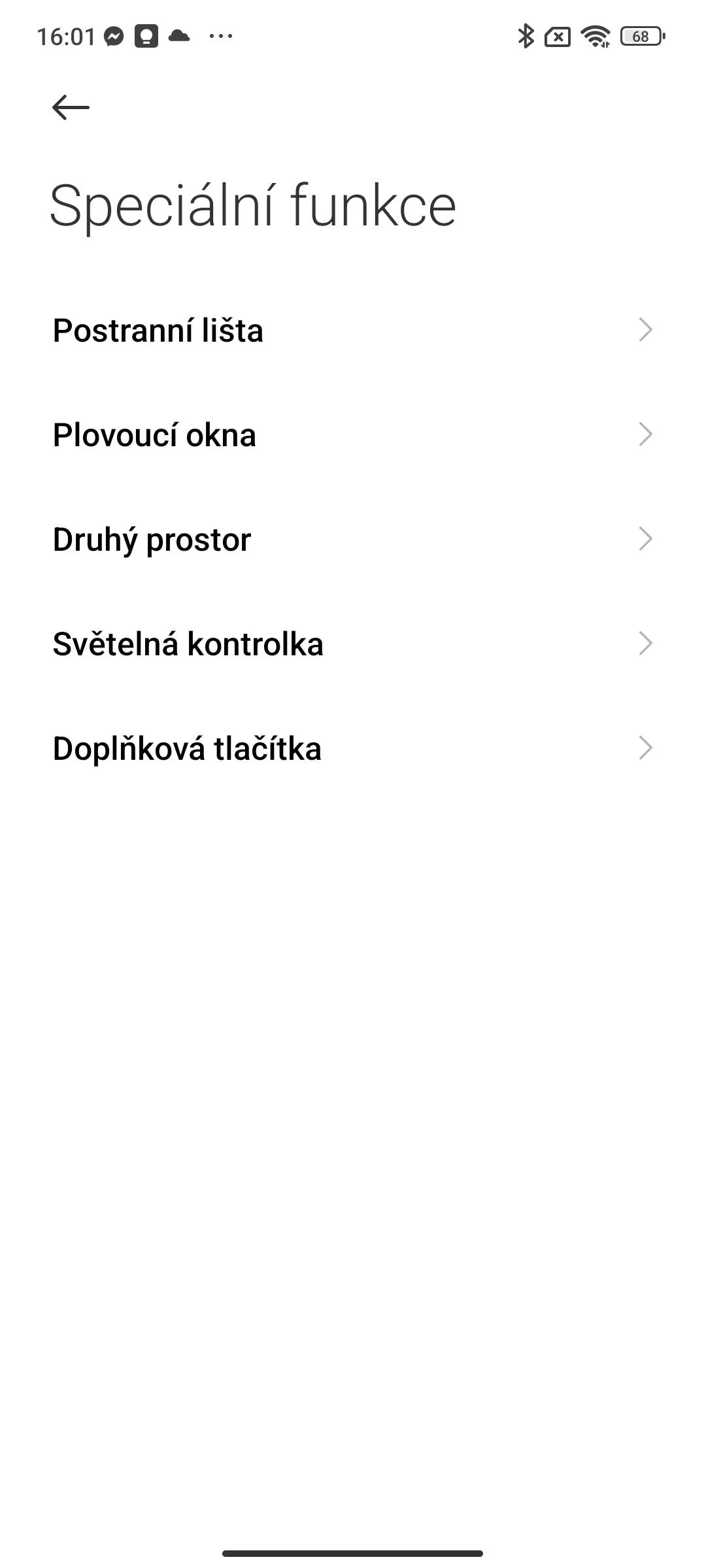The image size is (706, 1568).
Task: Open Postranní lišta settings
Action: coord(353,330)
